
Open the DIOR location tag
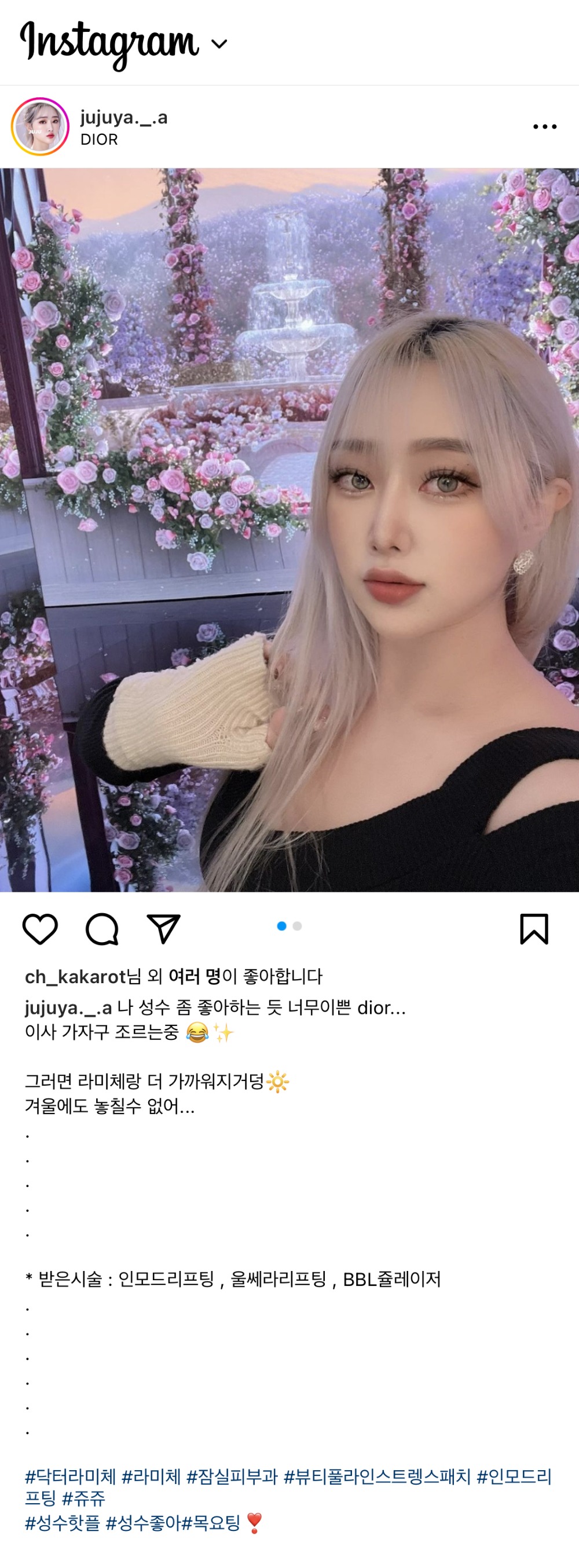point(98,140)
